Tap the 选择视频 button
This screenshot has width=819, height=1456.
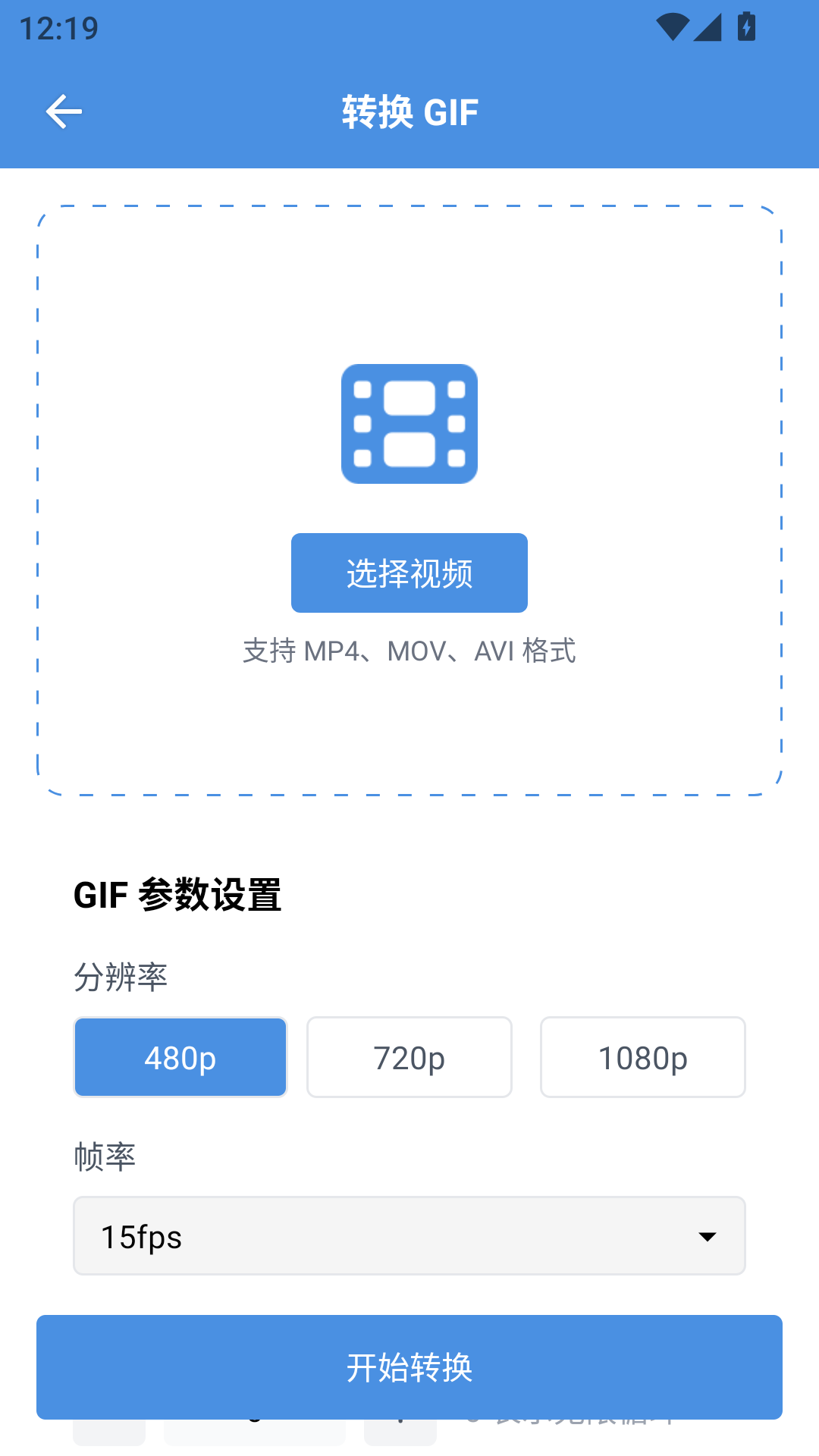(409, 573)
